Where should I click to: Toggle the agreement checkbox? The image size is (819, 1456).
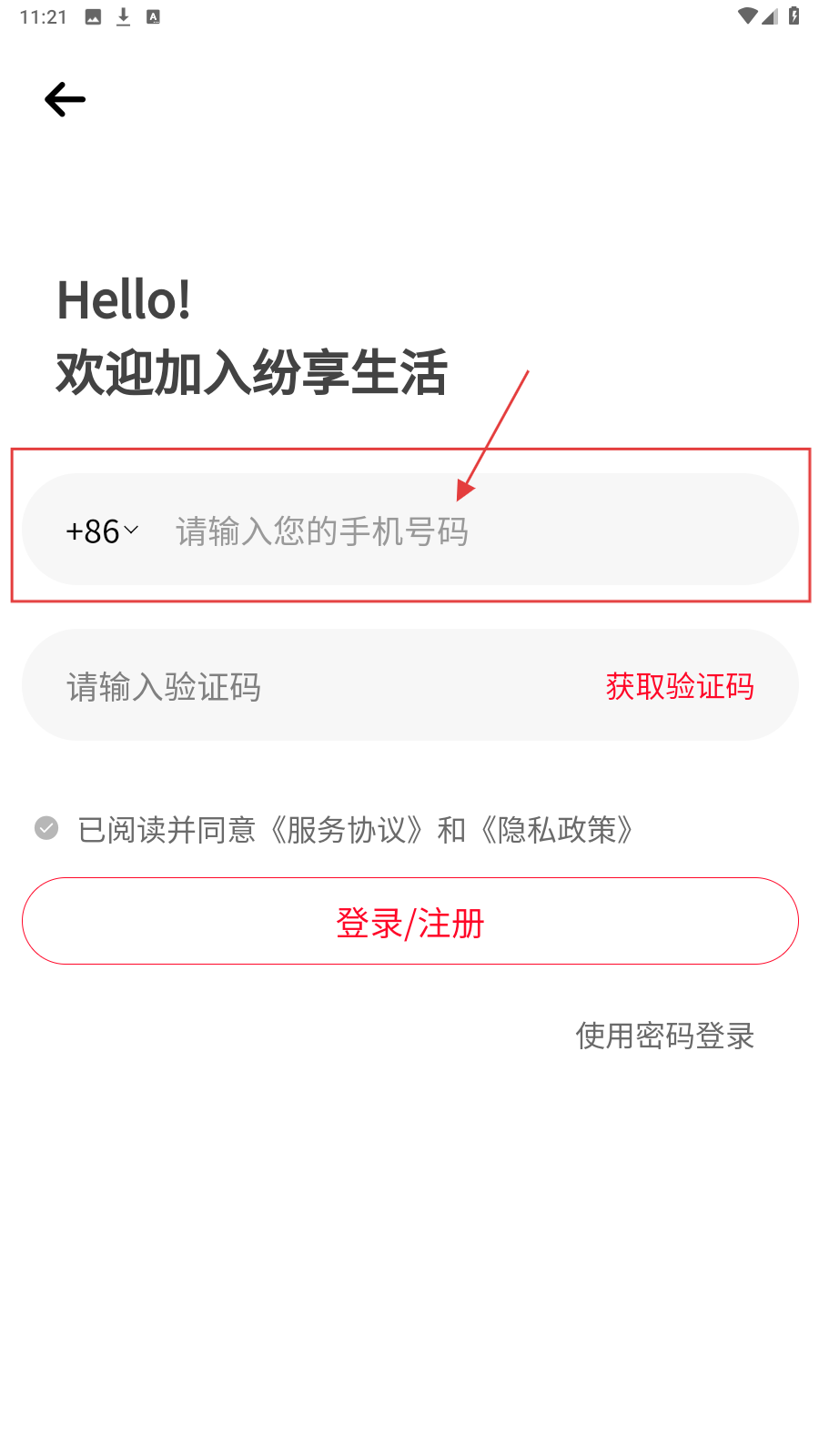tap(46, 828)
